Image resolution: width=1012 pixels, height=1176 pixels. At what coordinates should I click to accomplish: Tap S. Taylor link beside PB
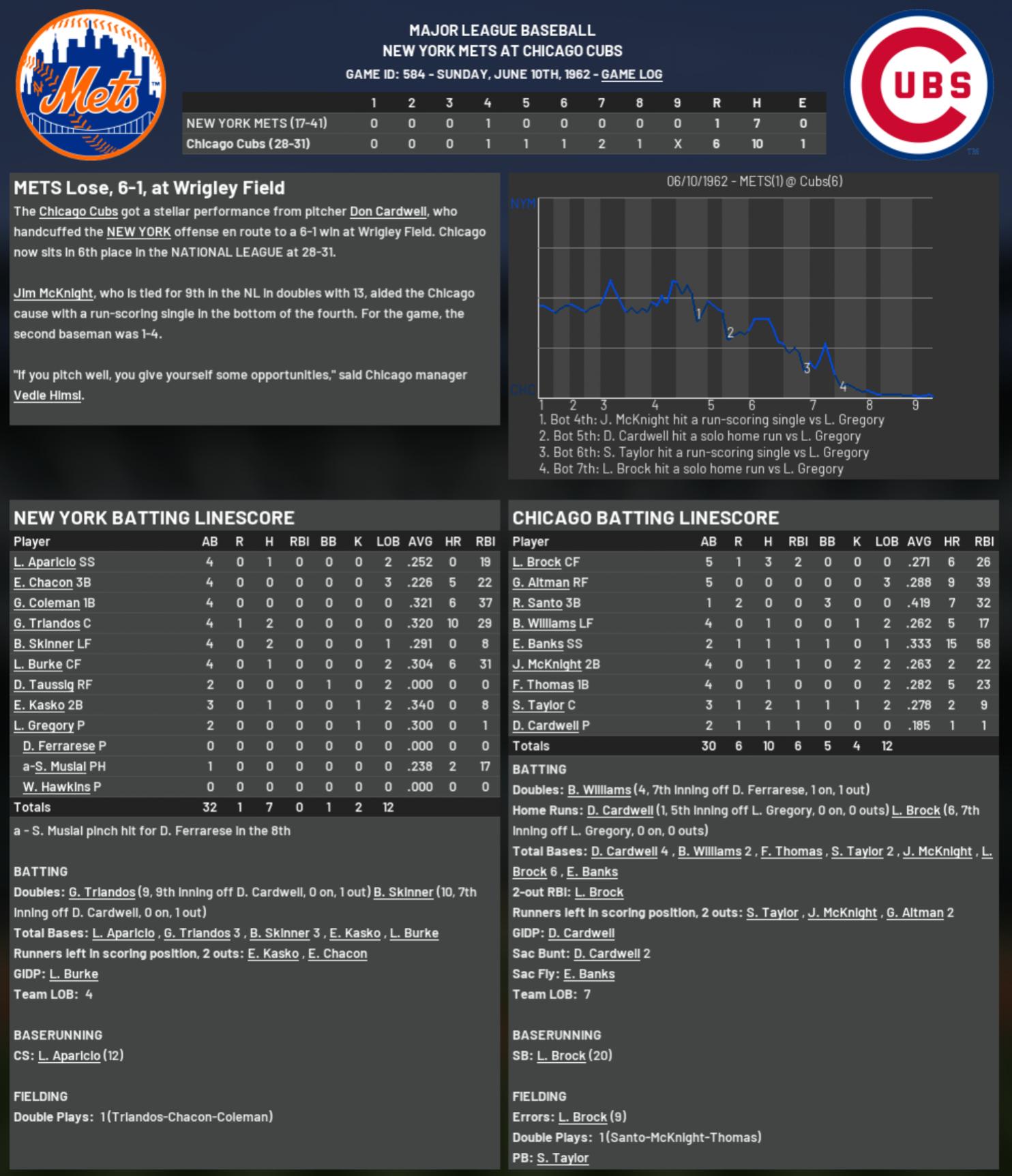[563, 1158]
